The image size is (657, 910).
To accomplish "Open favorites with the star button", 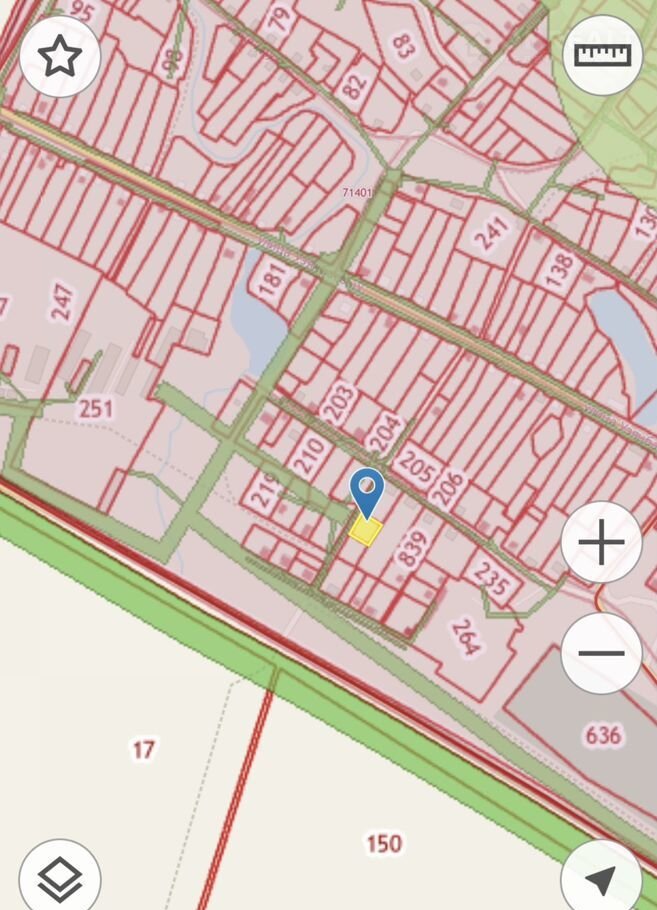I will pos(60,57).
